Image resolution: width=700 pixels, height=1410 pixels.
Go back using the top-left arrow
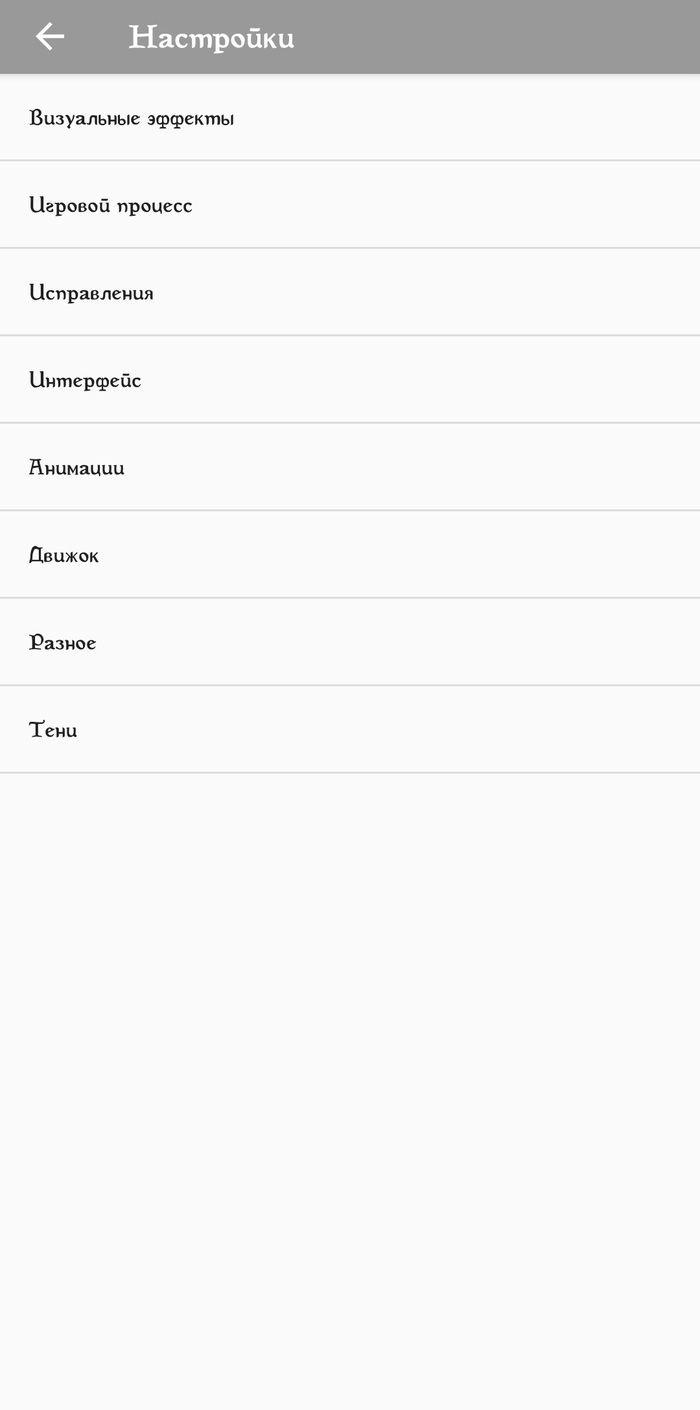pos(50,37)
